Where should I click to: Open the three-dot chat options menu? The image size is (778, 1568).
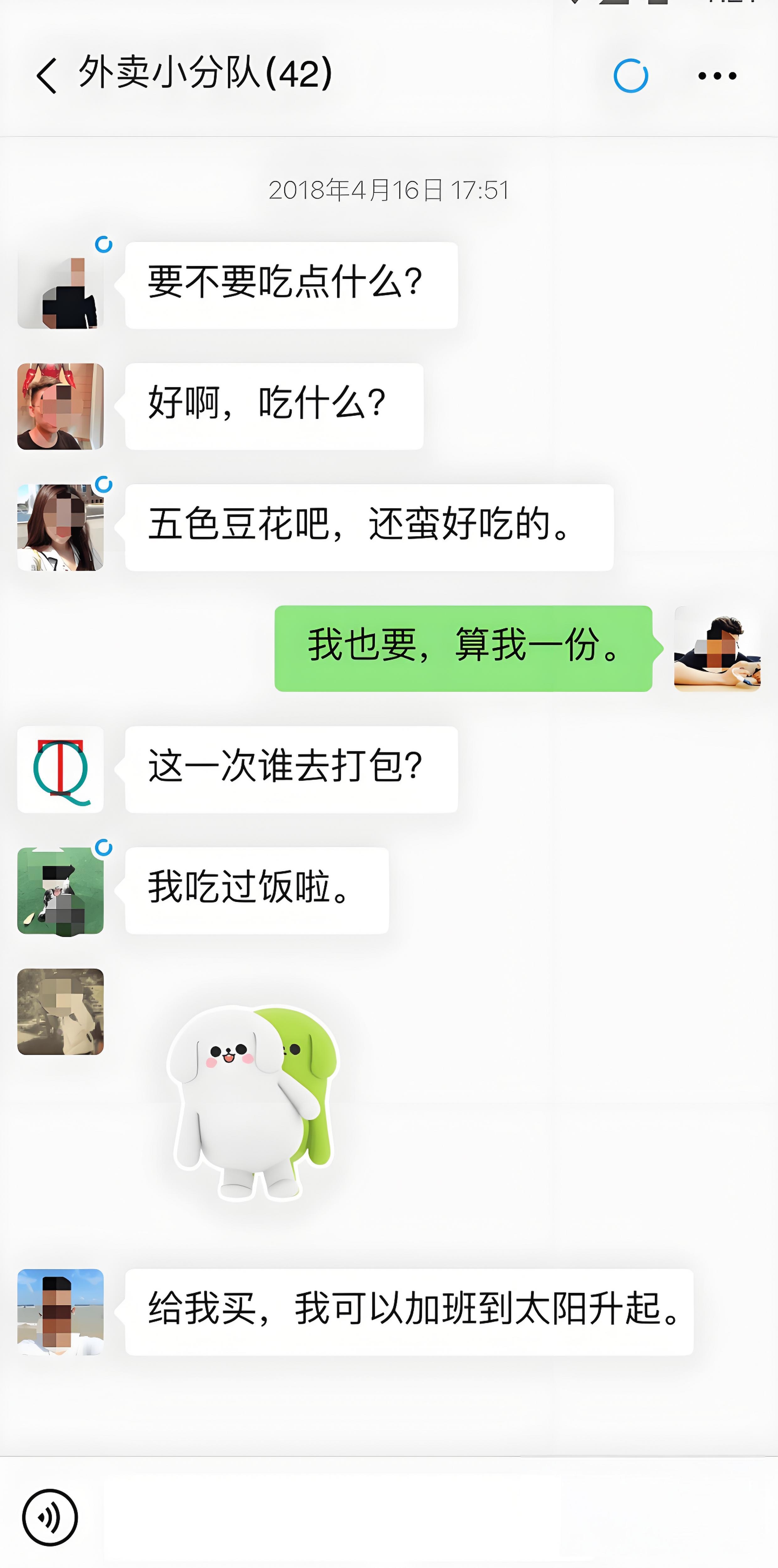point(717,76)
